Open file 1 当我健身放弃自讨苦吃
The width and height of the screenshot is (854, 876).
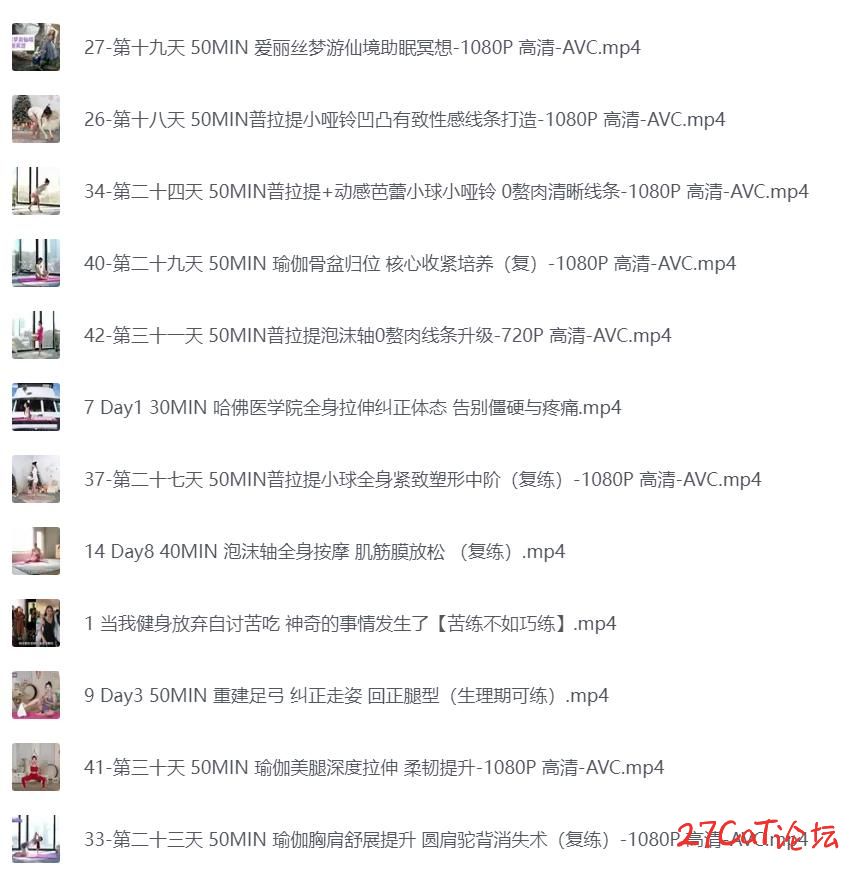[350, 623]
